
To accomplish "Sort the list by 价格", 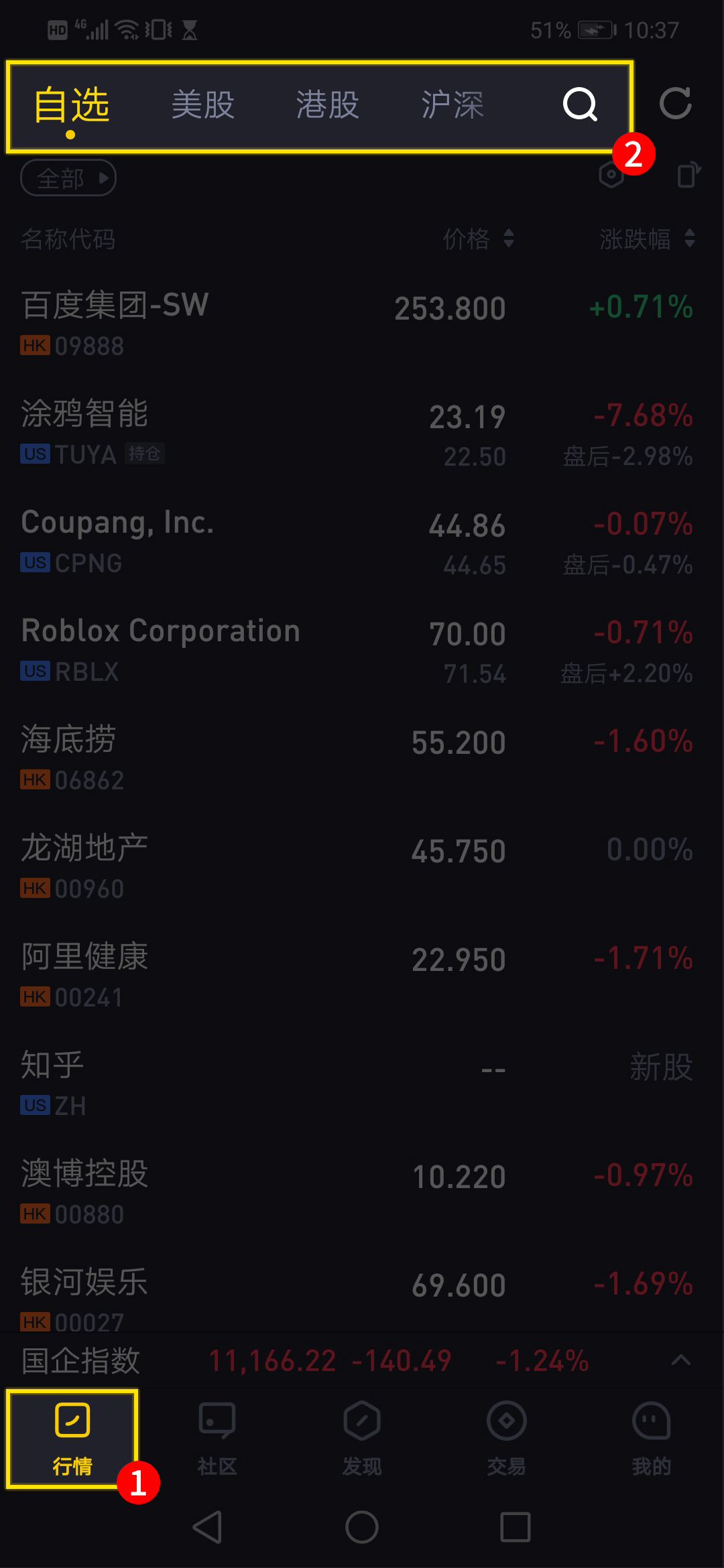I will coord(479,239).
